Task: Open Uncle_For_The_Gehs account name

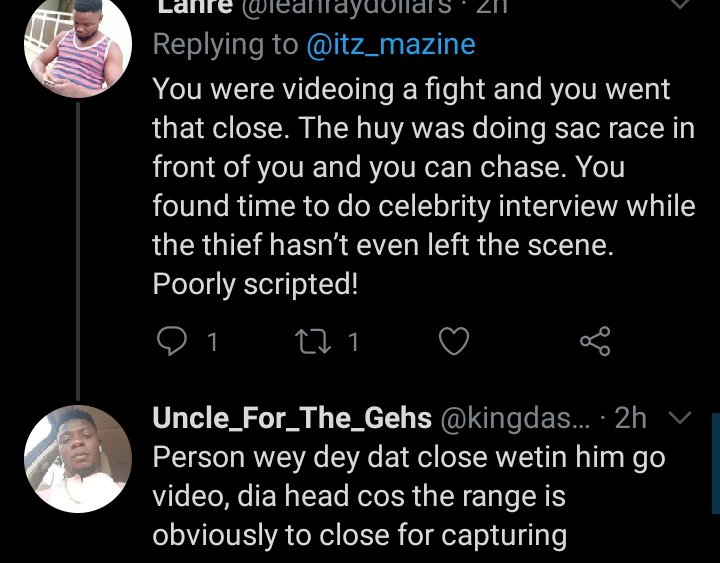Action: (x=291, y=418)
